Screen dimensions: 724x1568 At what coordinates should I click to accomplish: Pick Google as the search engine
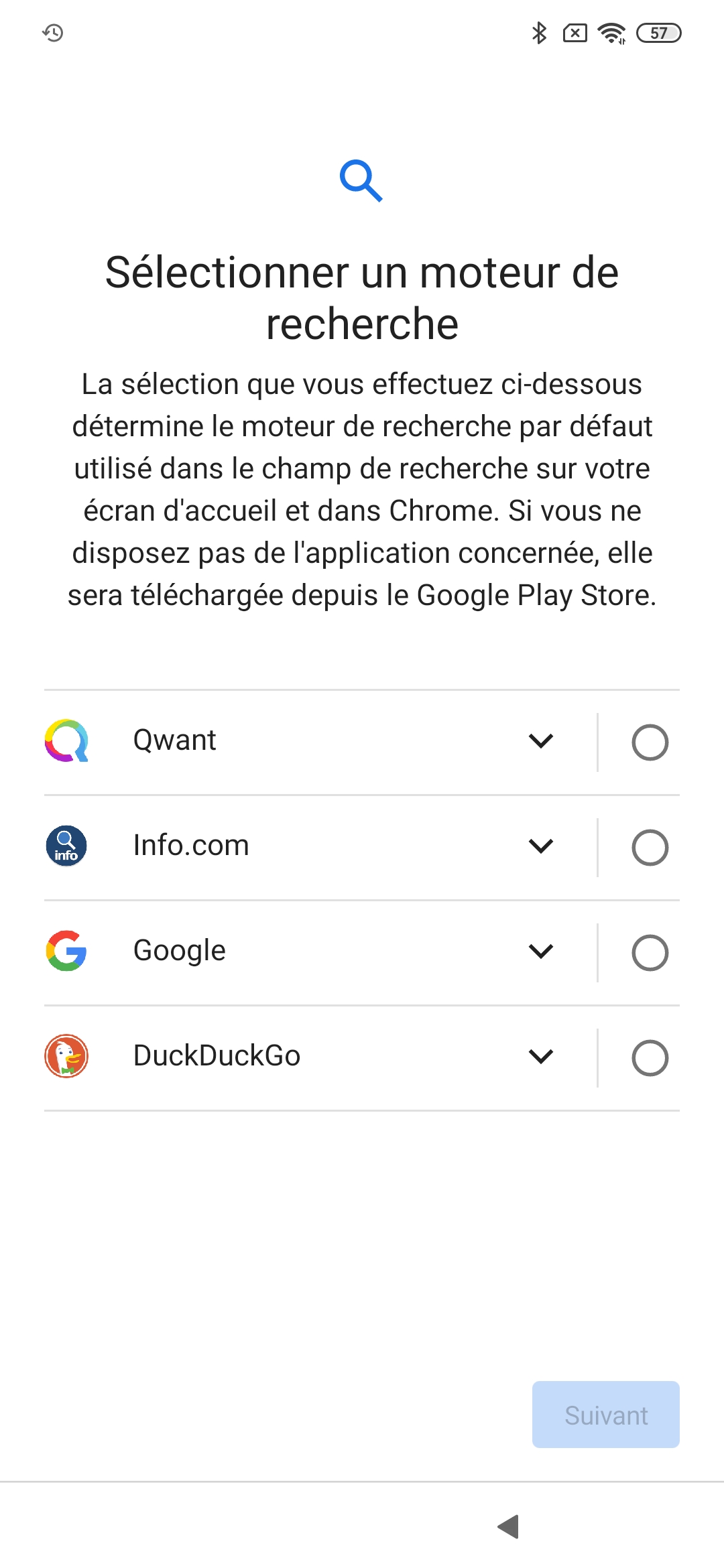point(650,953)
